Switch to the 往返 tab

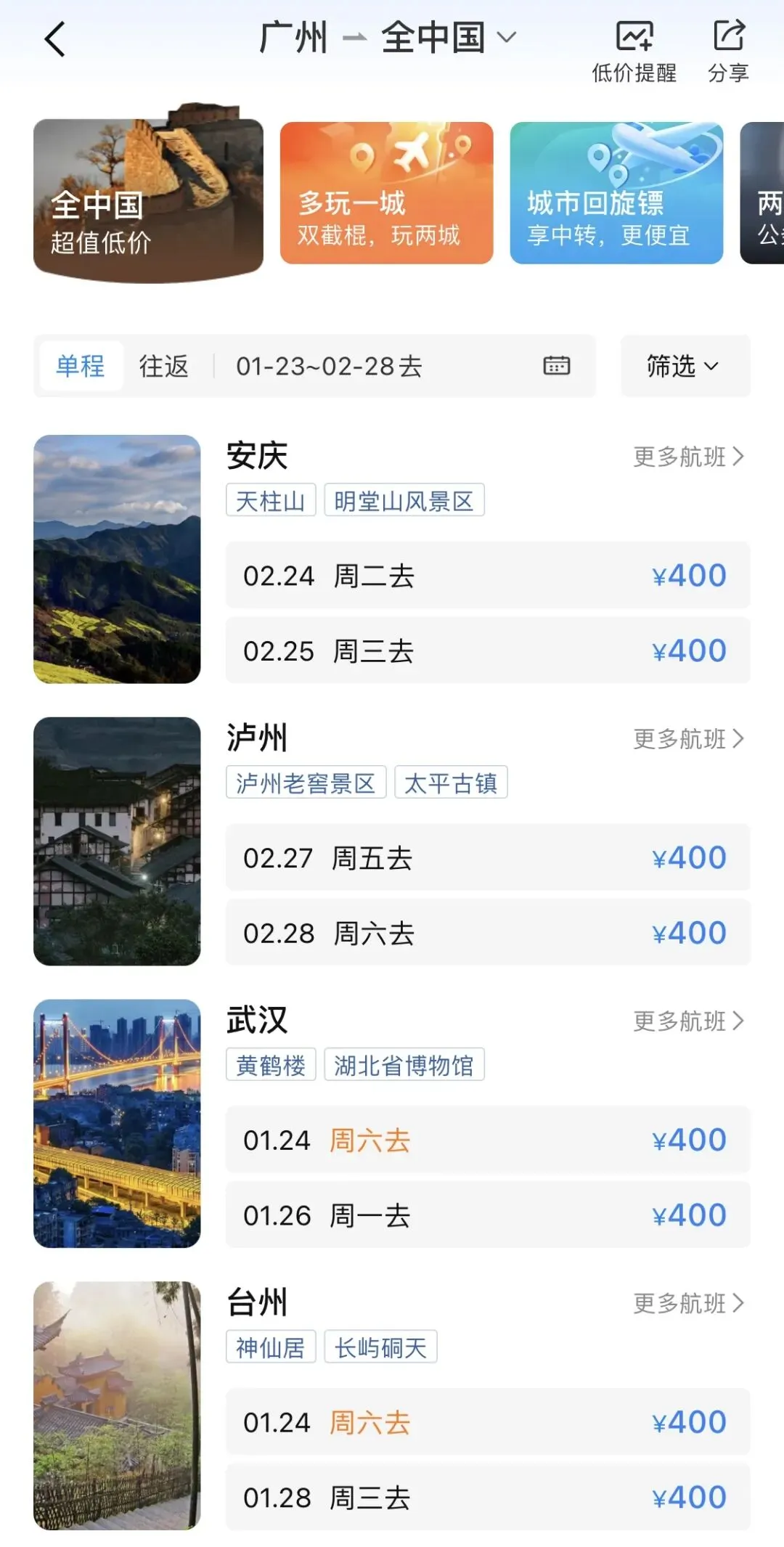pyautogui.click(x=164, y=366)
